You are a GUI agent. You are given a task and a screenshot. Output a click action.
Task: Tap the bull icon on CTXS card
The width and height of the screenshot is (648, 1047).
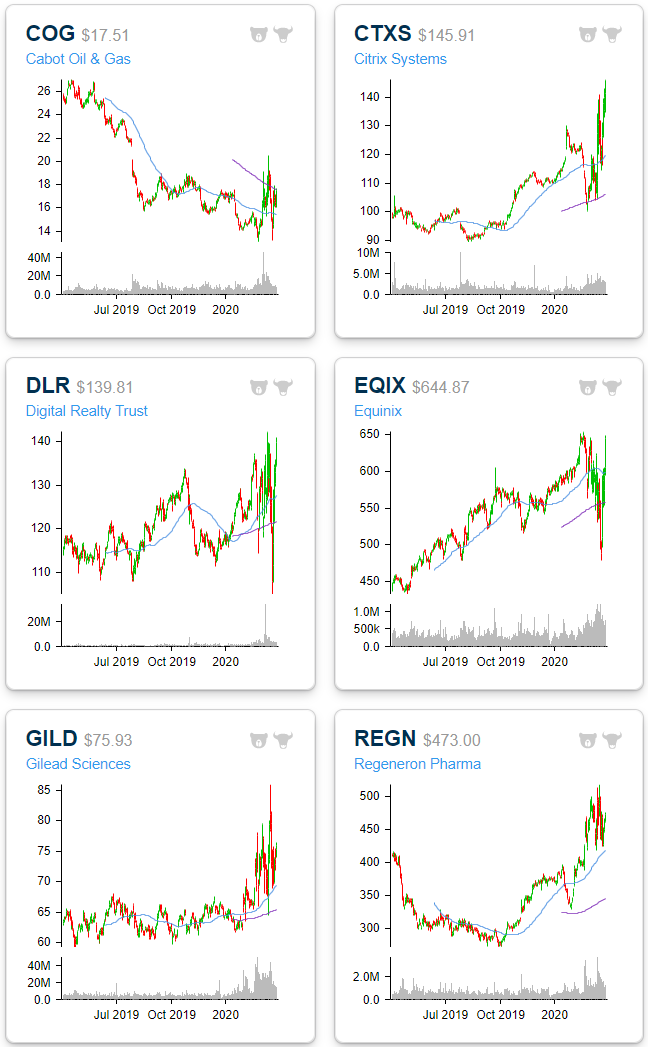[x=612, y=34]
